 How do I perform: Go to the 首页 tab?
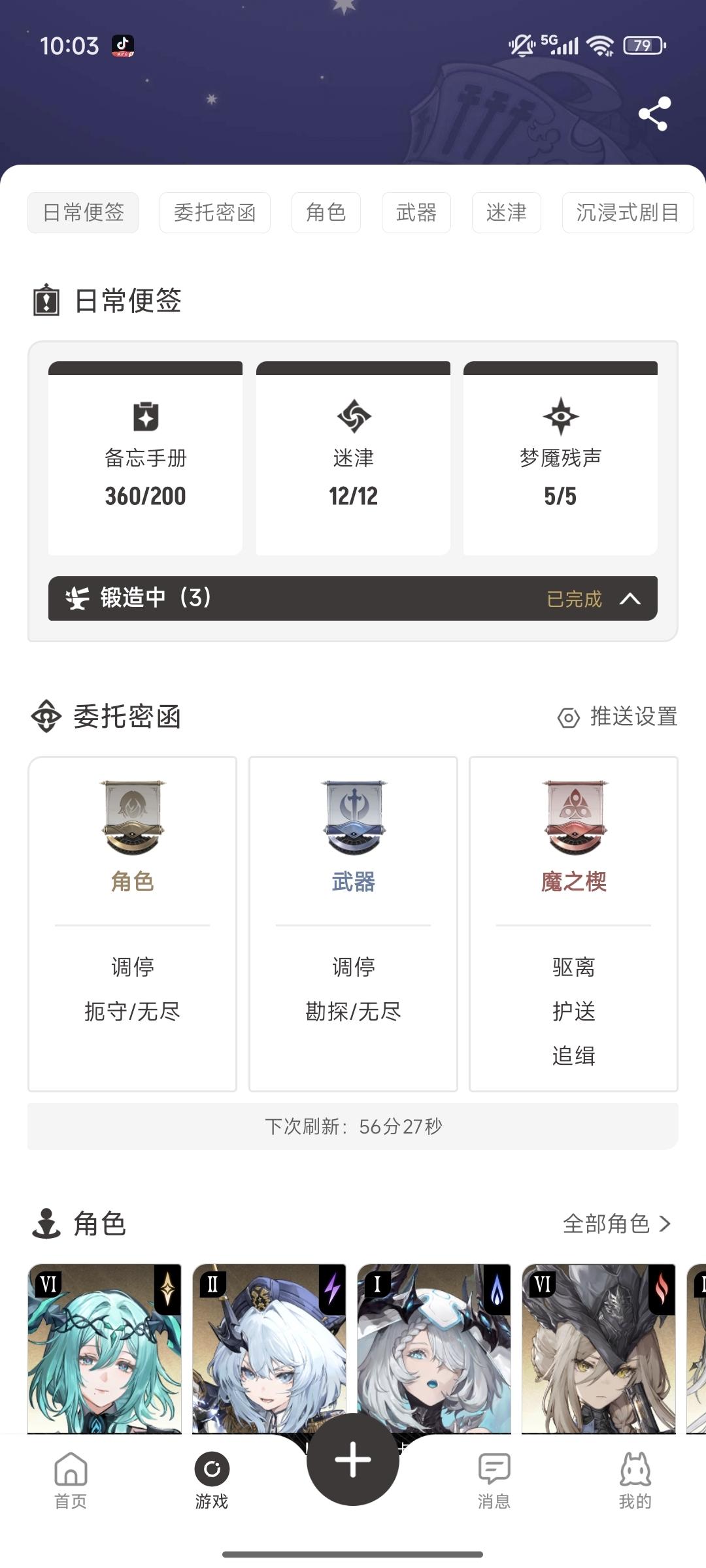pyautogui.click(x=71, y=1480)
